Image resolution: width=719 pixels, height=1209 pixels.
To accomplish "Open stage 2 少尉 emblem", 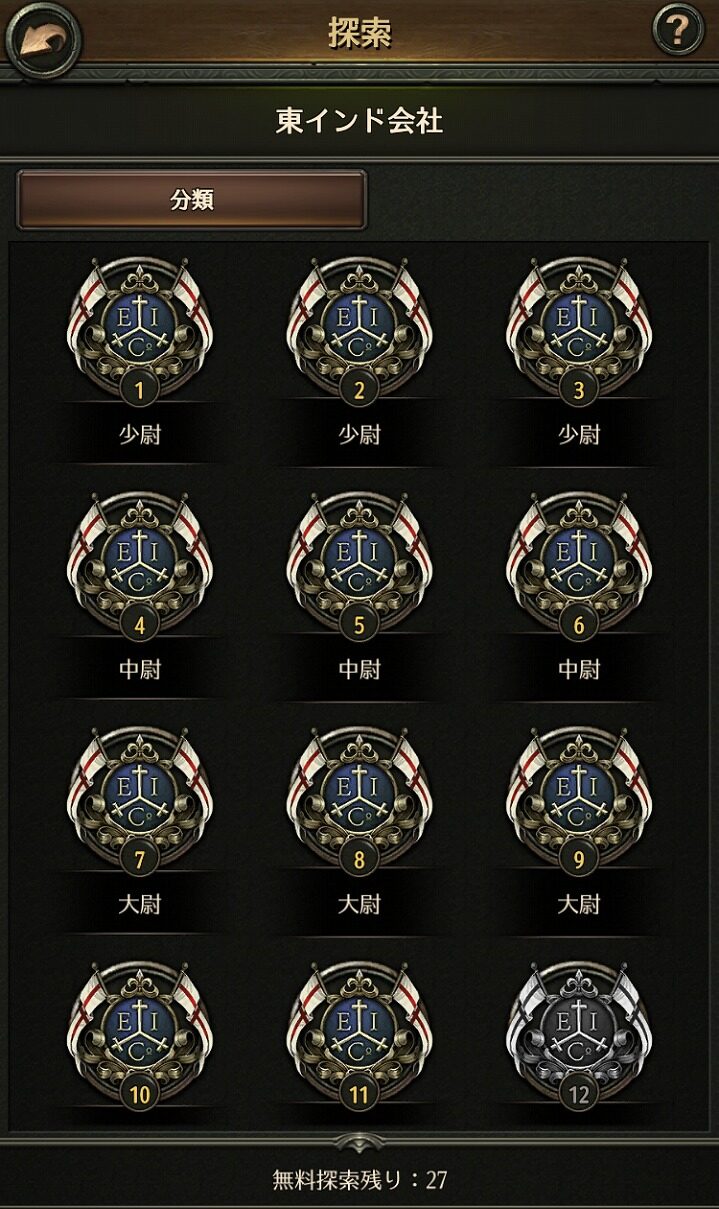I will click(x=359, y=332).
